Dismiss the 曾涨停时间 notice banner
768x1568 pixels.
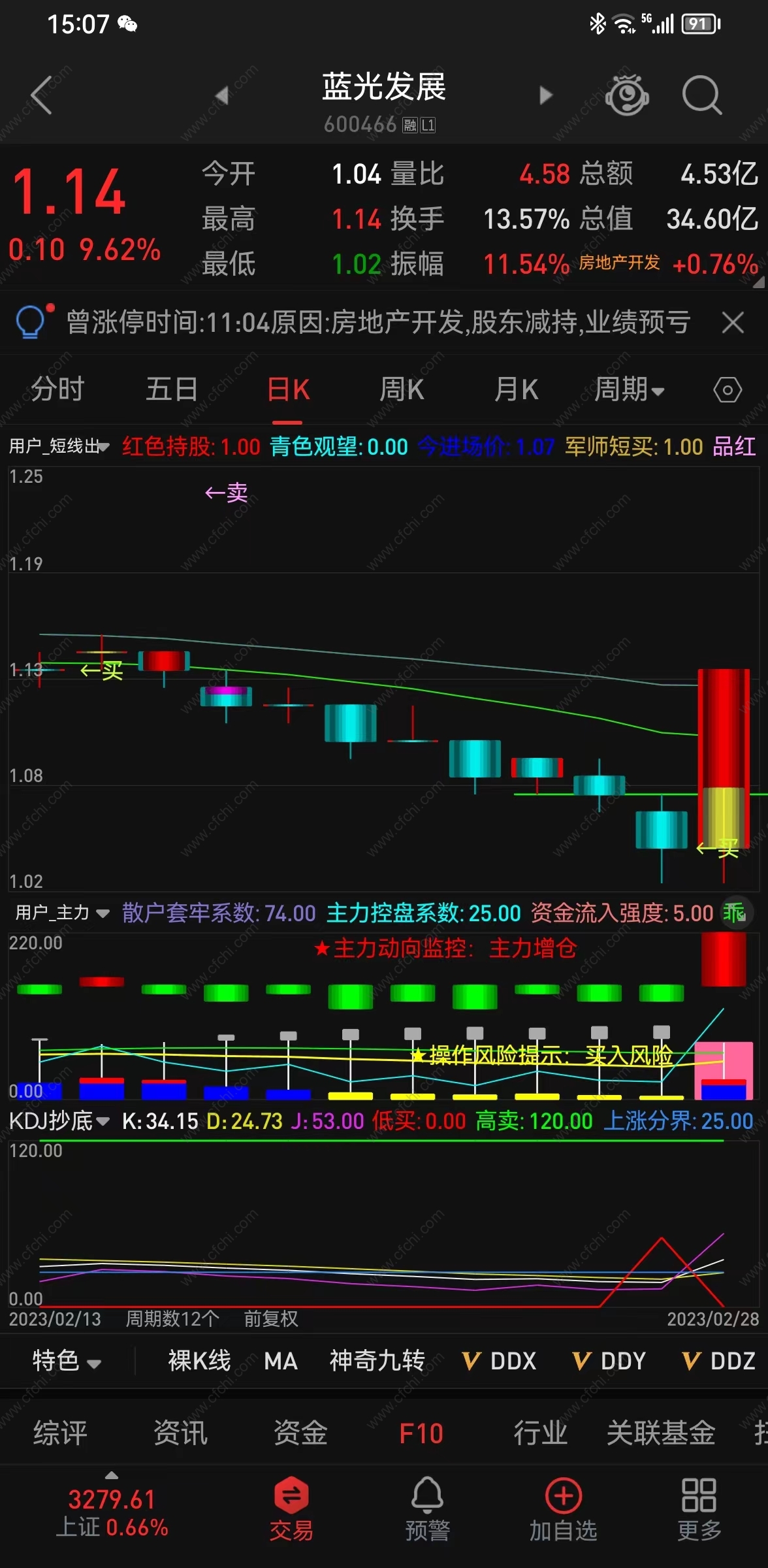[733, 322]
